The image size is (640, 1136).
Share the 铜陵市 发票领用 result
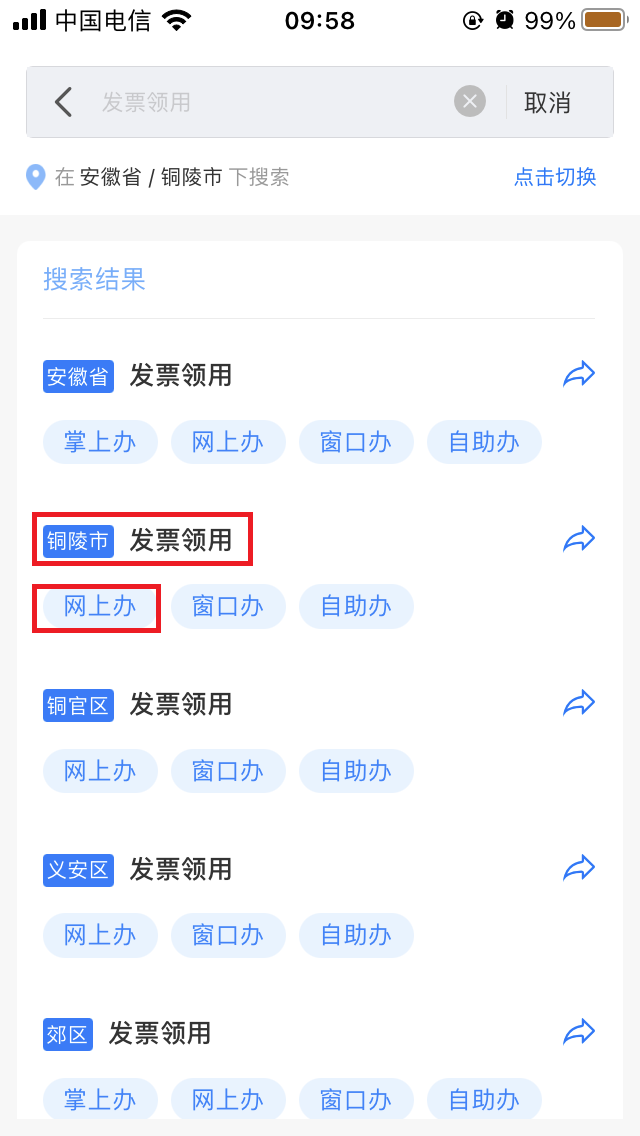[578, 539]
